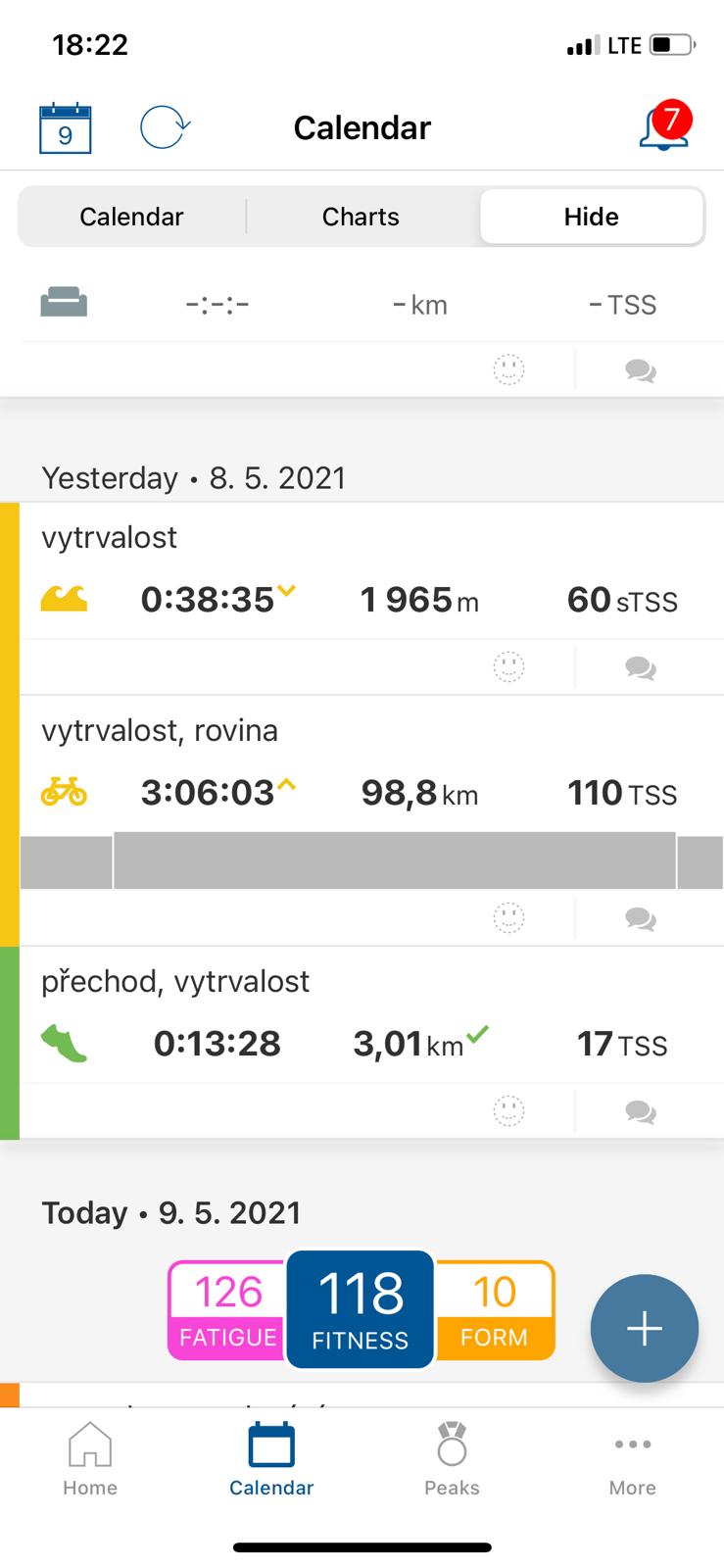Switch to the Charts segment
The width and height of the screenshot is (724, 1568).
(361, 217)
